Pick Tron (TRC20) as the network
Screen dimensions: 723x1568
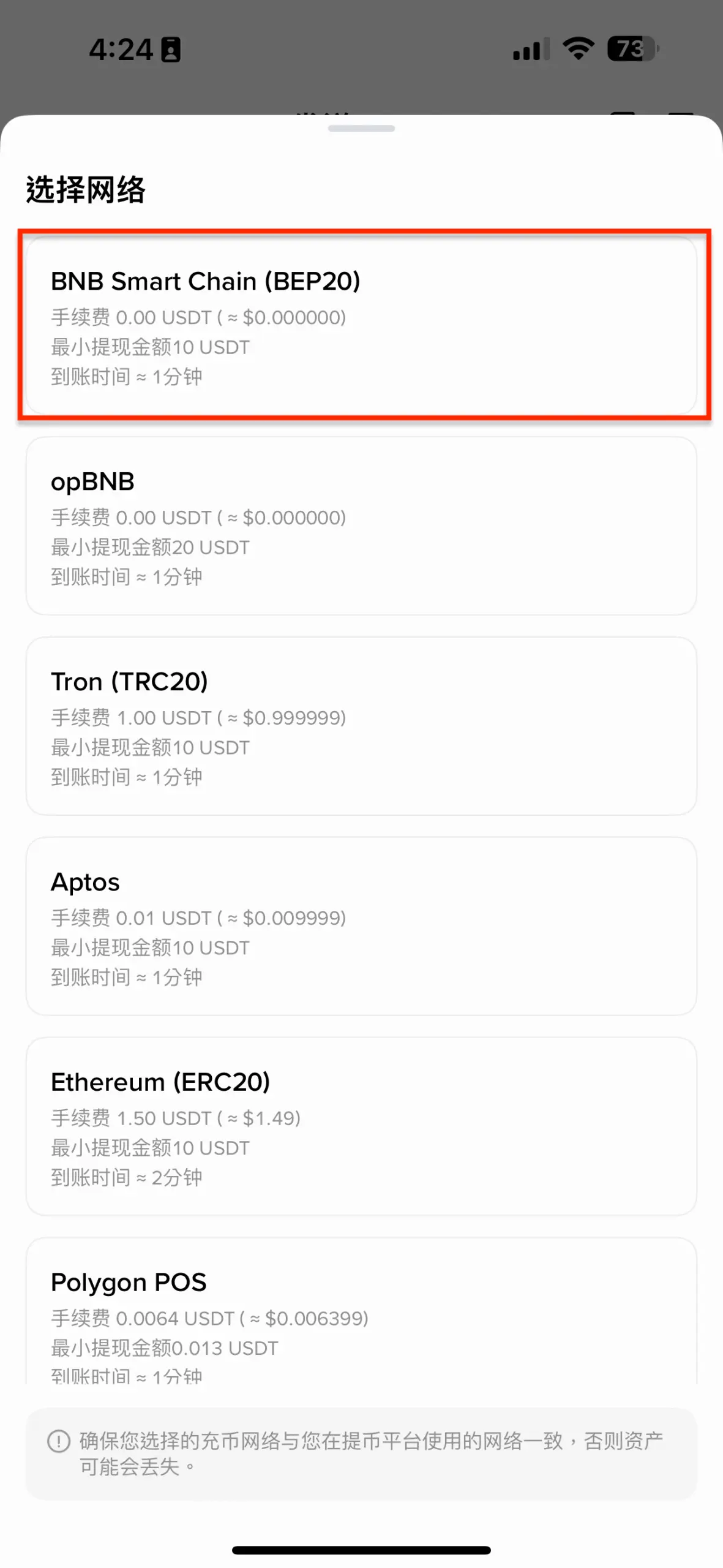tap(361, 726)
